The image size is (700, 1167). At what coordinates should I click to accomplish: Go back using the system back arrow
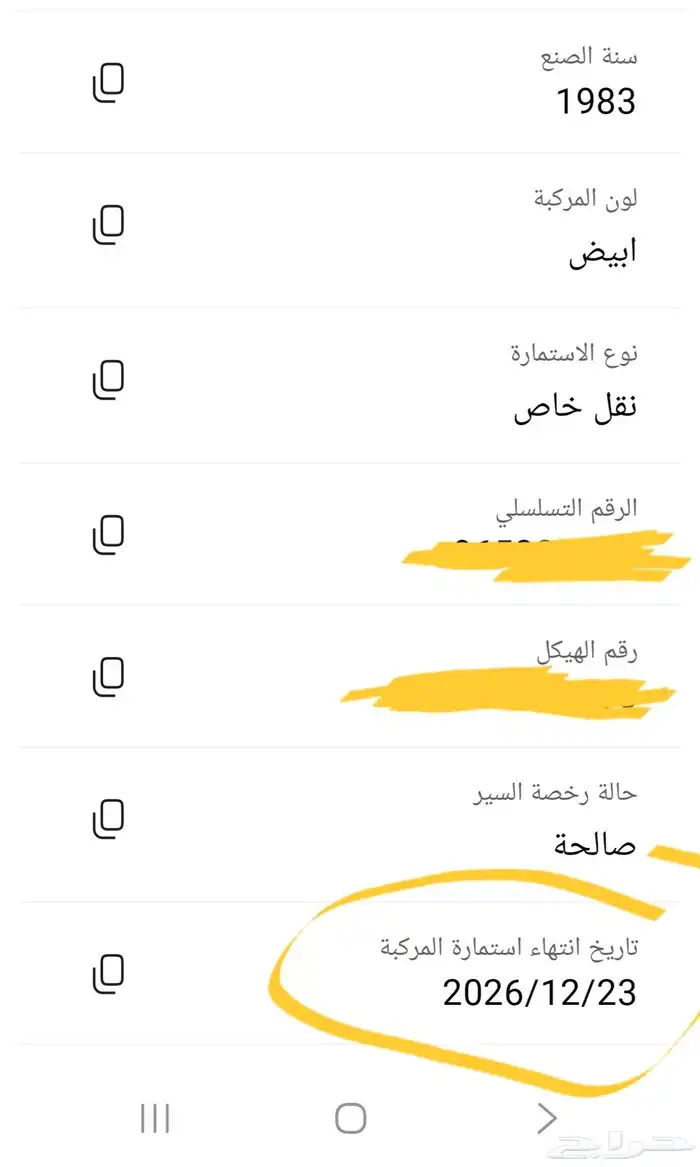pos(546,1118)
